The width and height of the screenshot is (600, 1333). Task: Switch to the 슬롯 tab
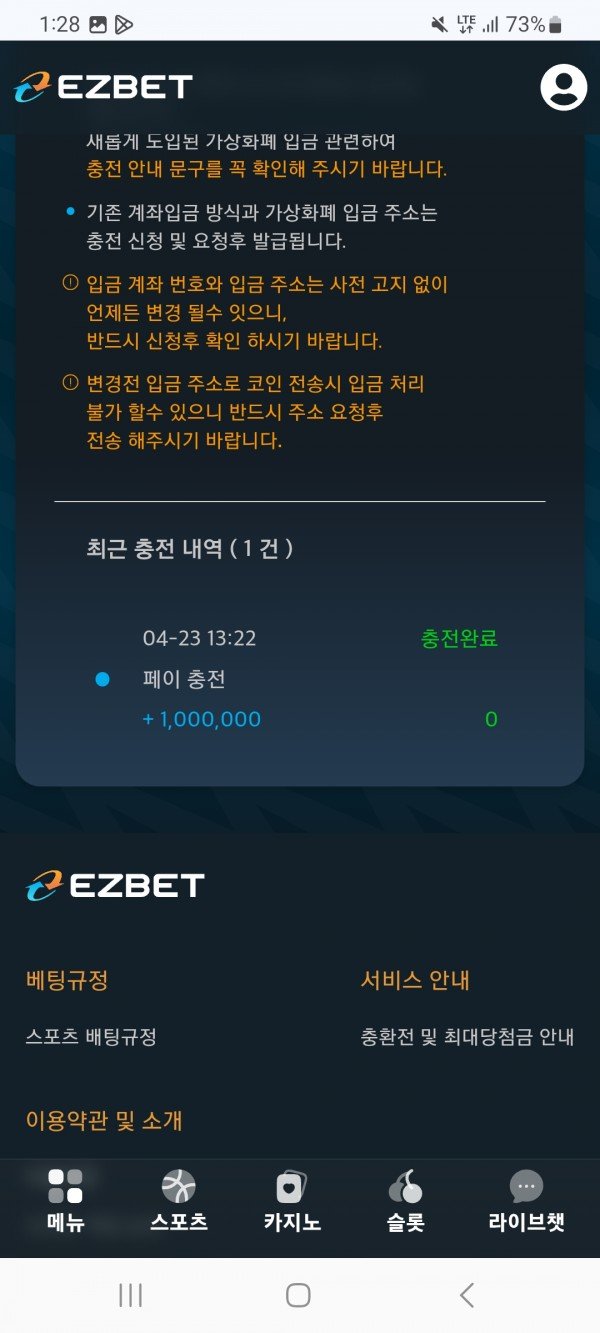pos(406,1201)
